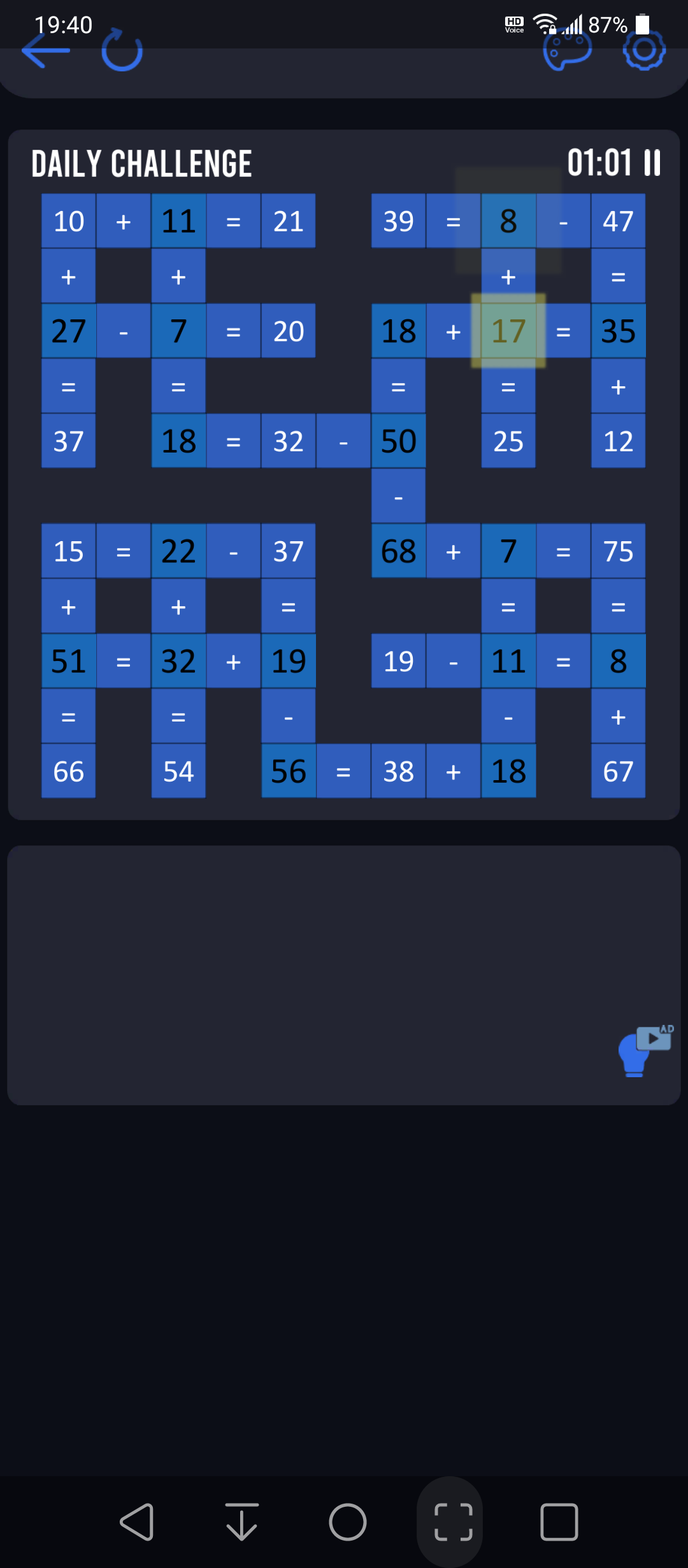This screenshot has height=1568, width=688.
Task: Pause the daily challenge timer
Action: tap(652, 163)
